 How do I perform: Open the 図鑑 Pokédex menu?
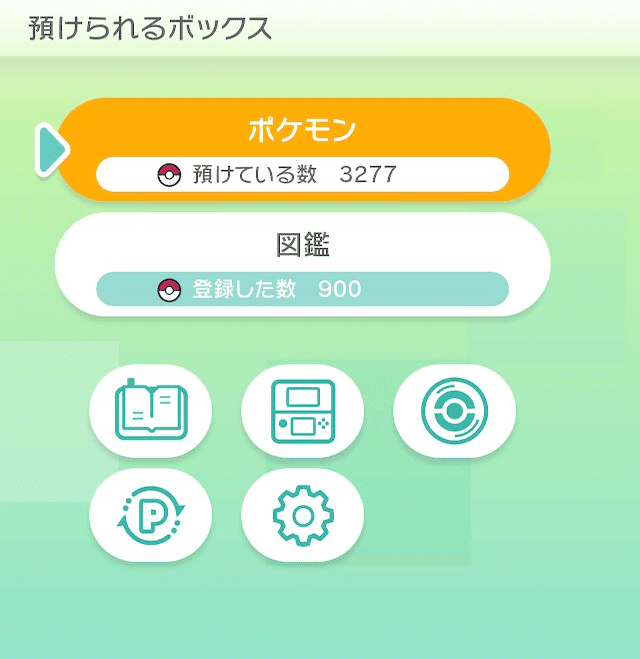coord(303,264)
